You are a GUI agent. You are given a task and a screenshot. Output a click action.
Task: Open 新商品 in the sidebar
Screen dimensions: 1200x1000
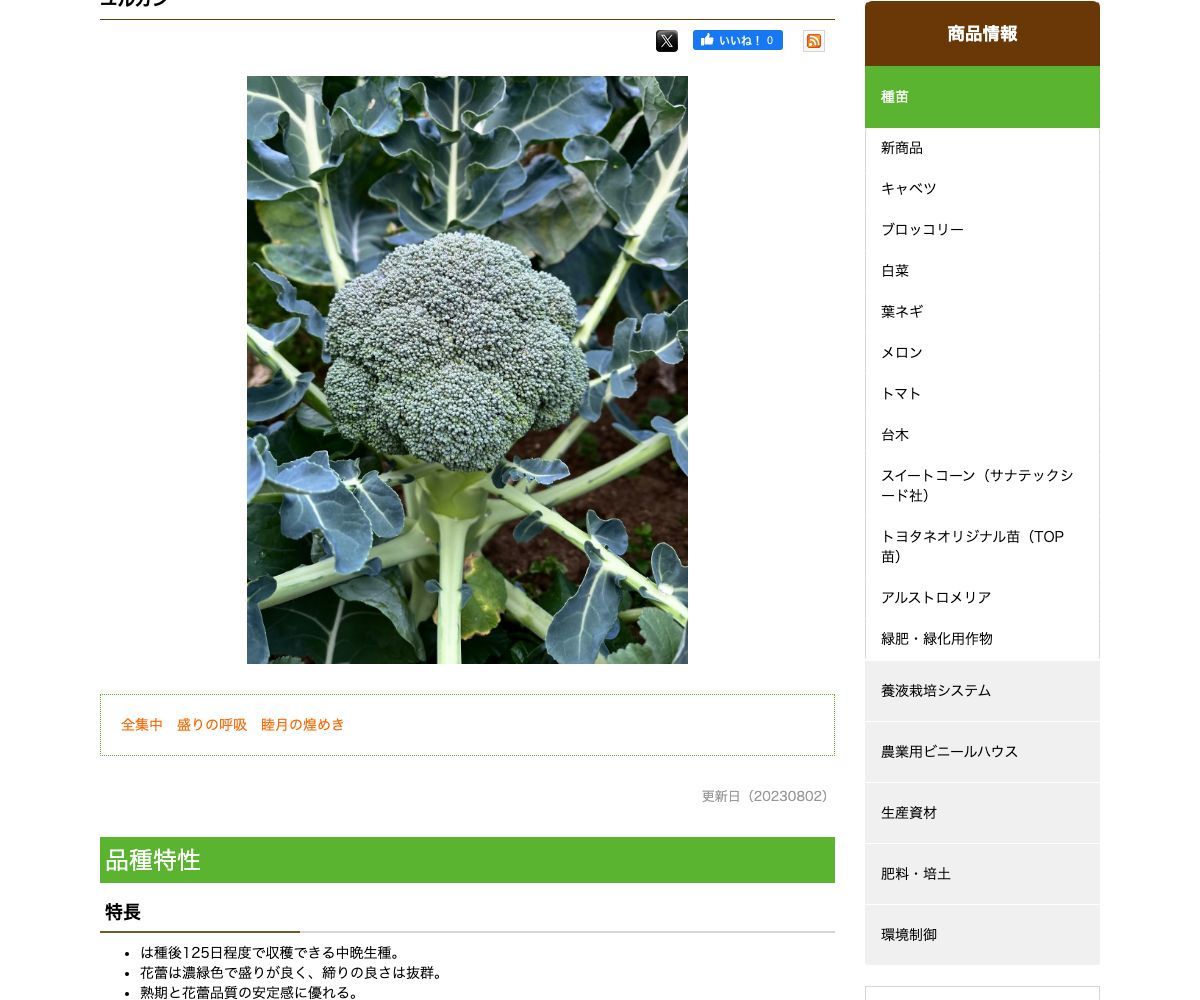[902, 148]
